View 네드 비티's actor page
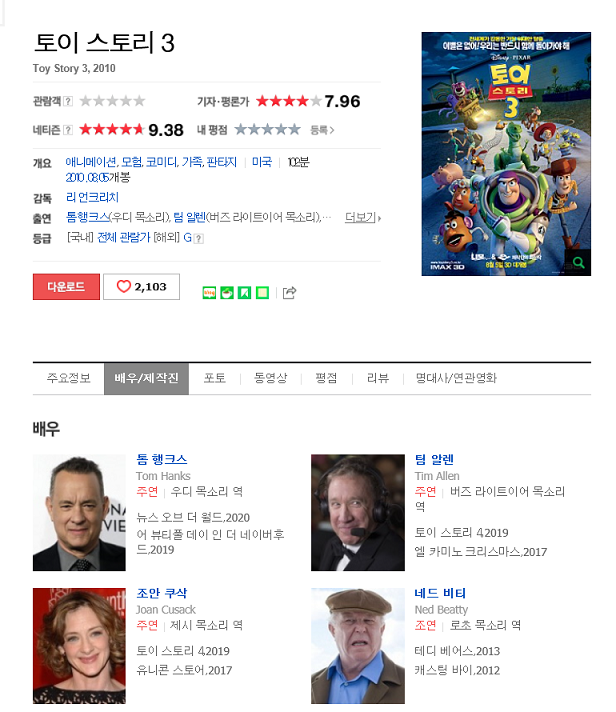 440,593
